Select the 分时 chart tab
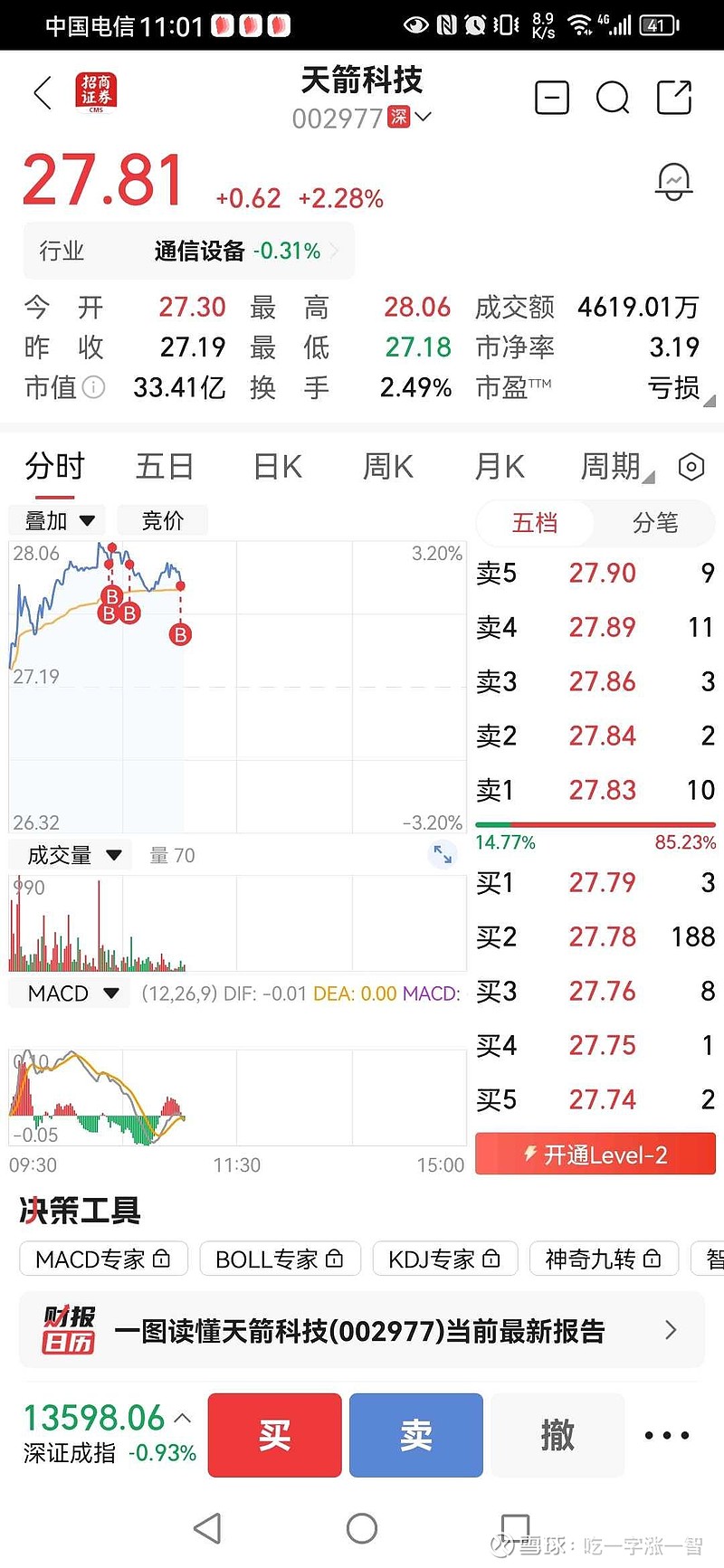Viewport: 724px width, 1568px height. pyautogui.click(x=54, y=466)
